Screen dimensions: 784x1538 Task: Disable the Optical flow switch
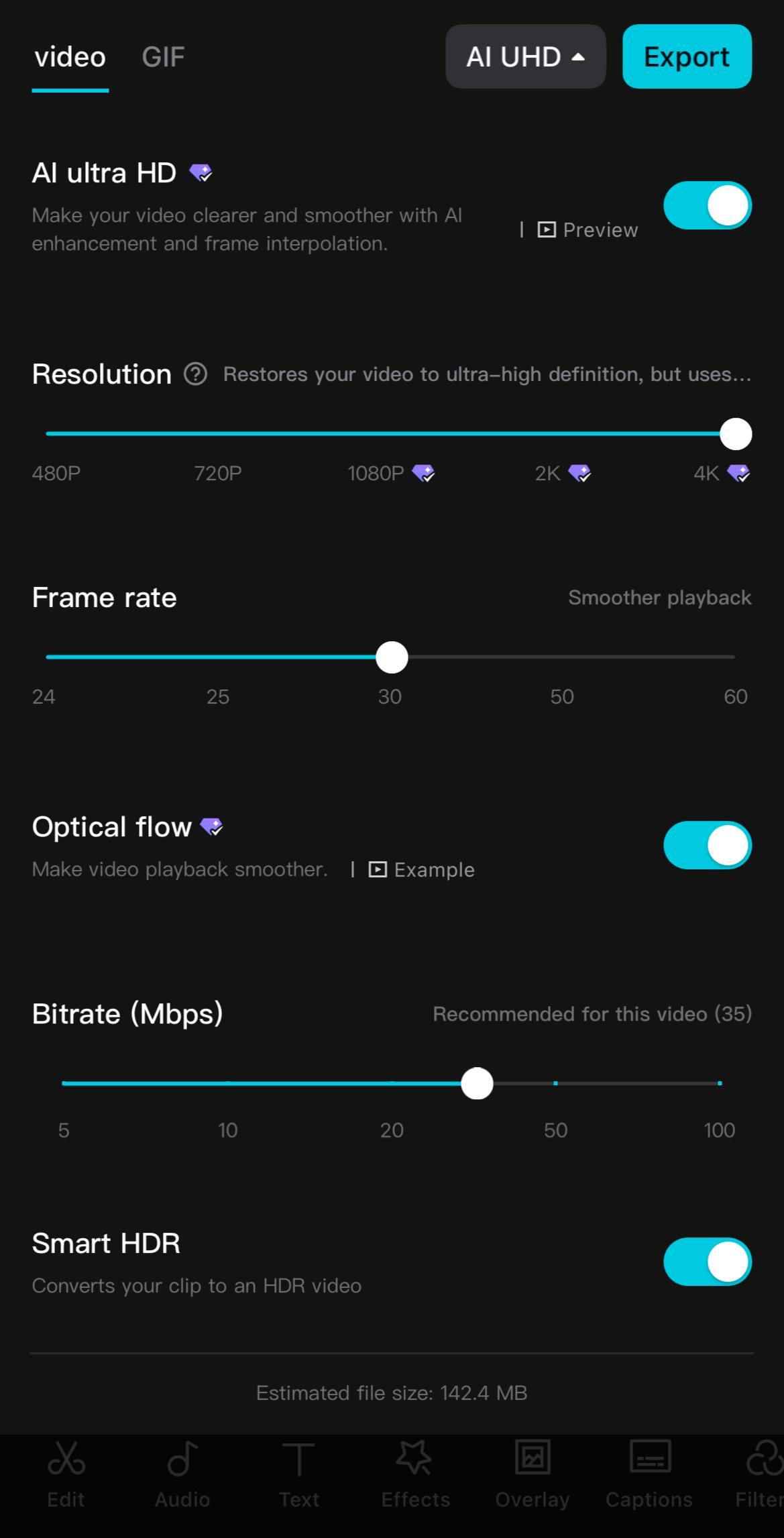point(708,845)
